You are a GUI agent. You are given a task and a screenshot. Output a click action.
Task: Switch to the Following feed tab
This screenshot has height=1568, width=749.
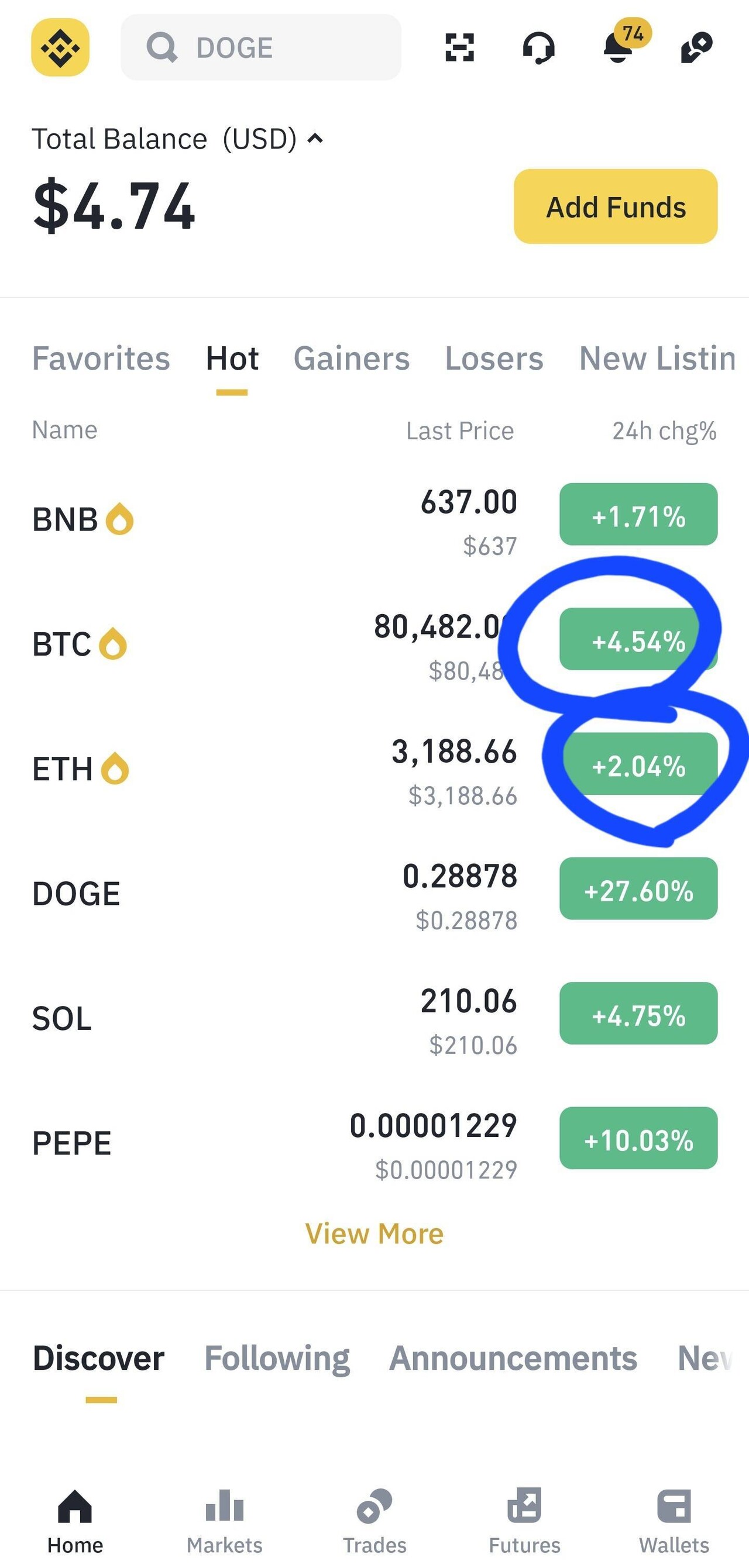(277, 1358)
